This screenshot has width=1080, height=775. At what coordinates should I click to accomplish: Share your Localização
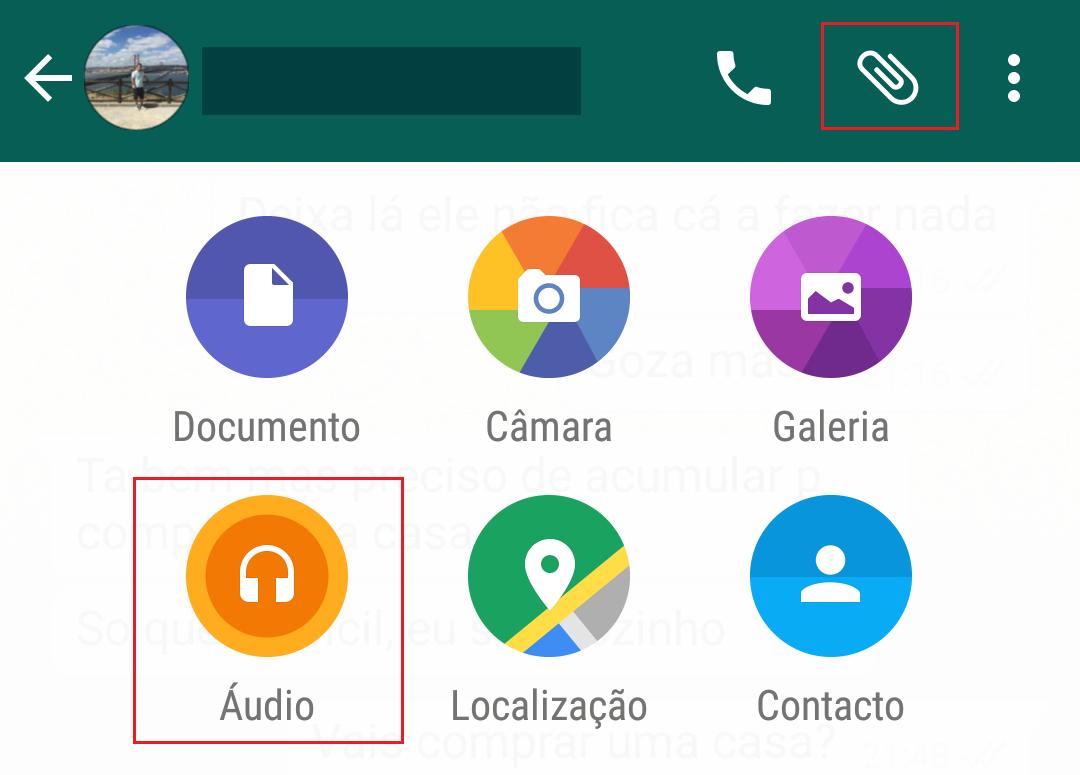pos(549,576)
